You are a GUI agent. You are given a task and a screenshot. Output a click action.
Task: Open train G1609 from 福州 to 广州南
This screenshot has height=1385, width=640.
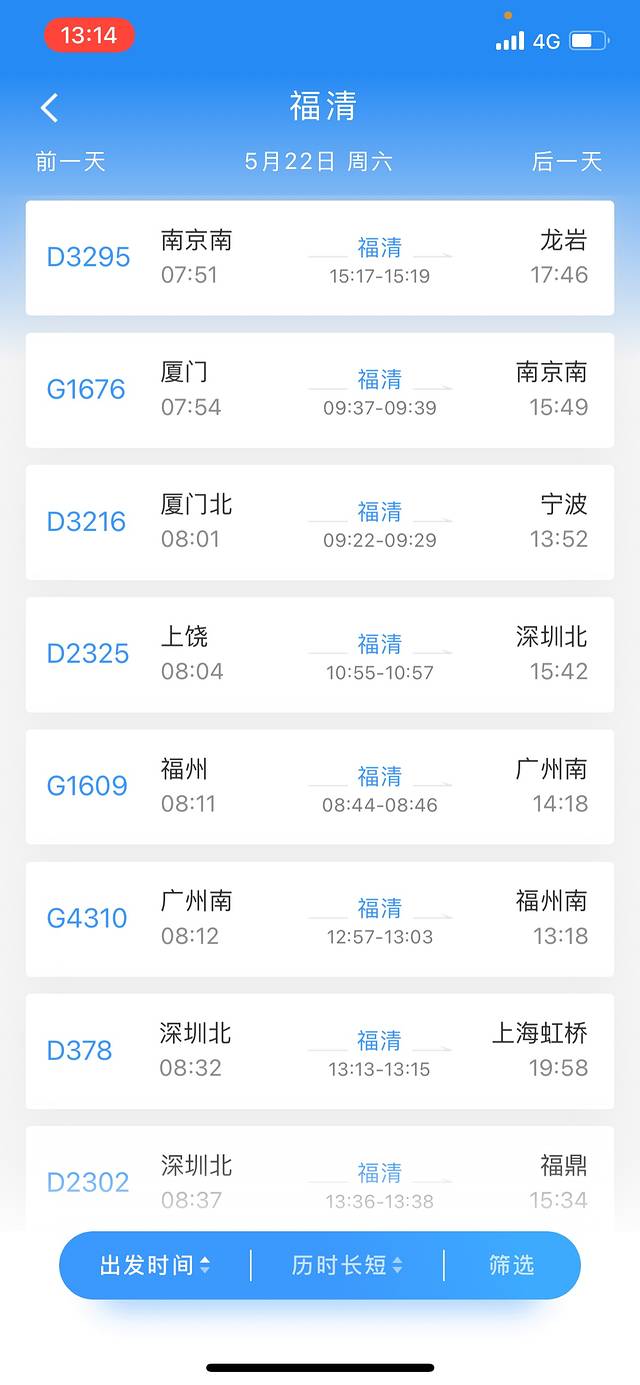coord(320,786)
